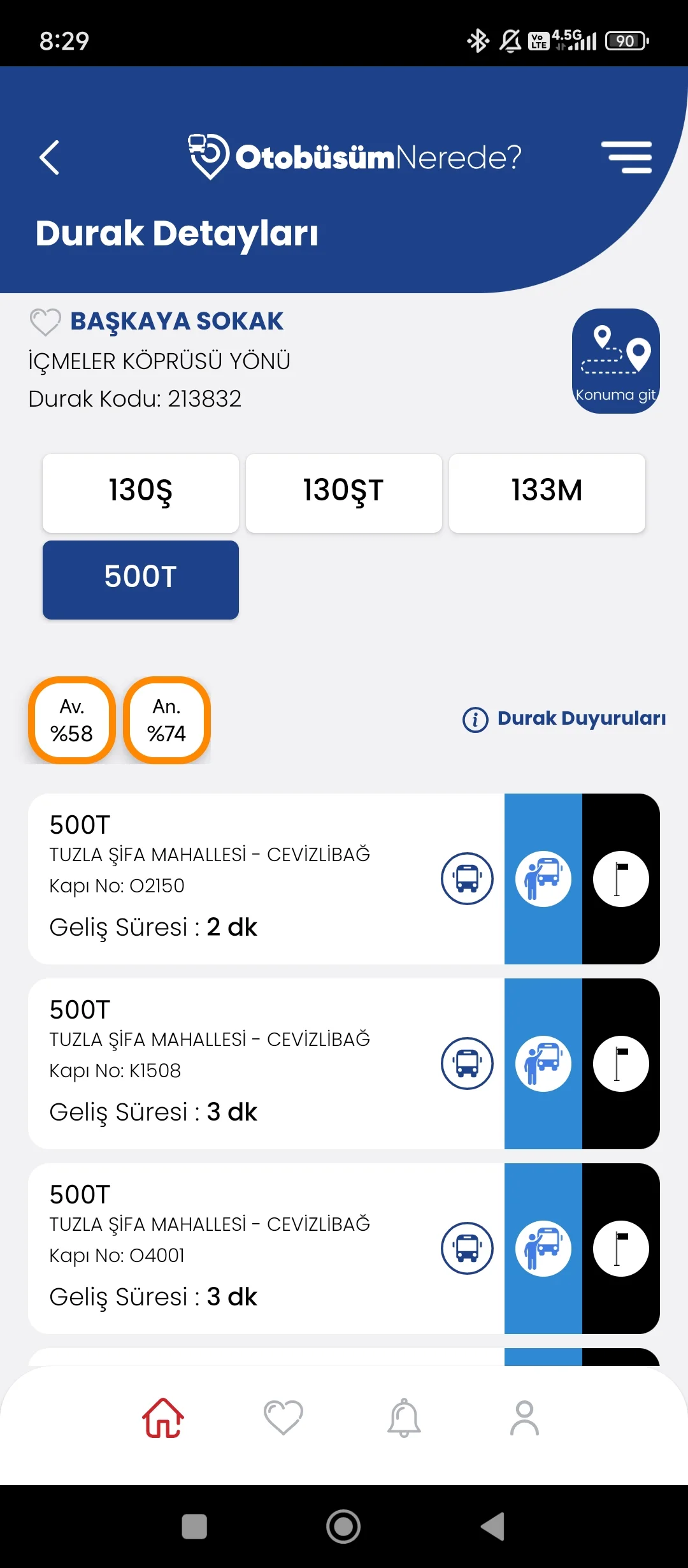Tap the bus icon on the first 500T card
Viewport: 688px width, 1568px height.
click(467, 878)
